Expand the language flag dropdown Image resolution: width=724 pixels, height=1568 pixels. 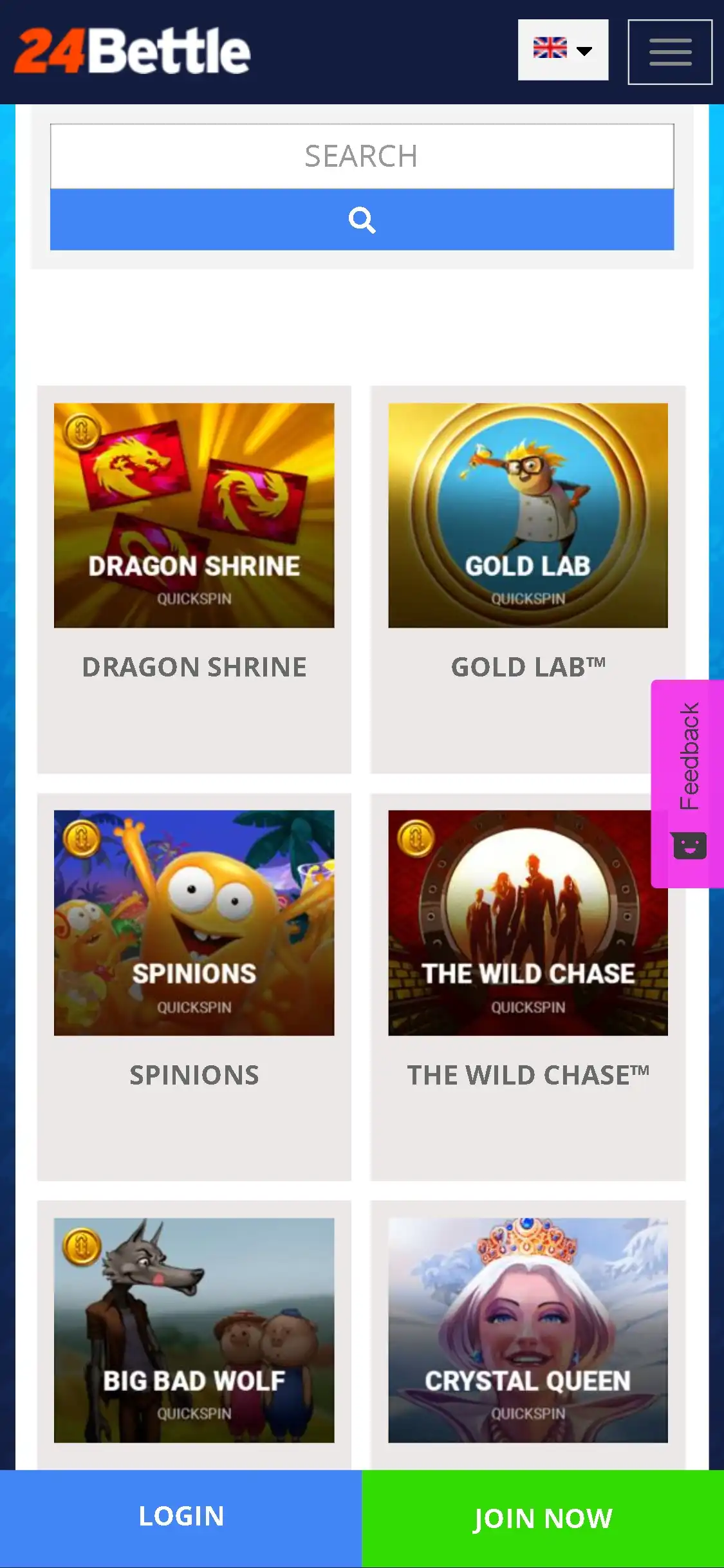click(562, 50)
